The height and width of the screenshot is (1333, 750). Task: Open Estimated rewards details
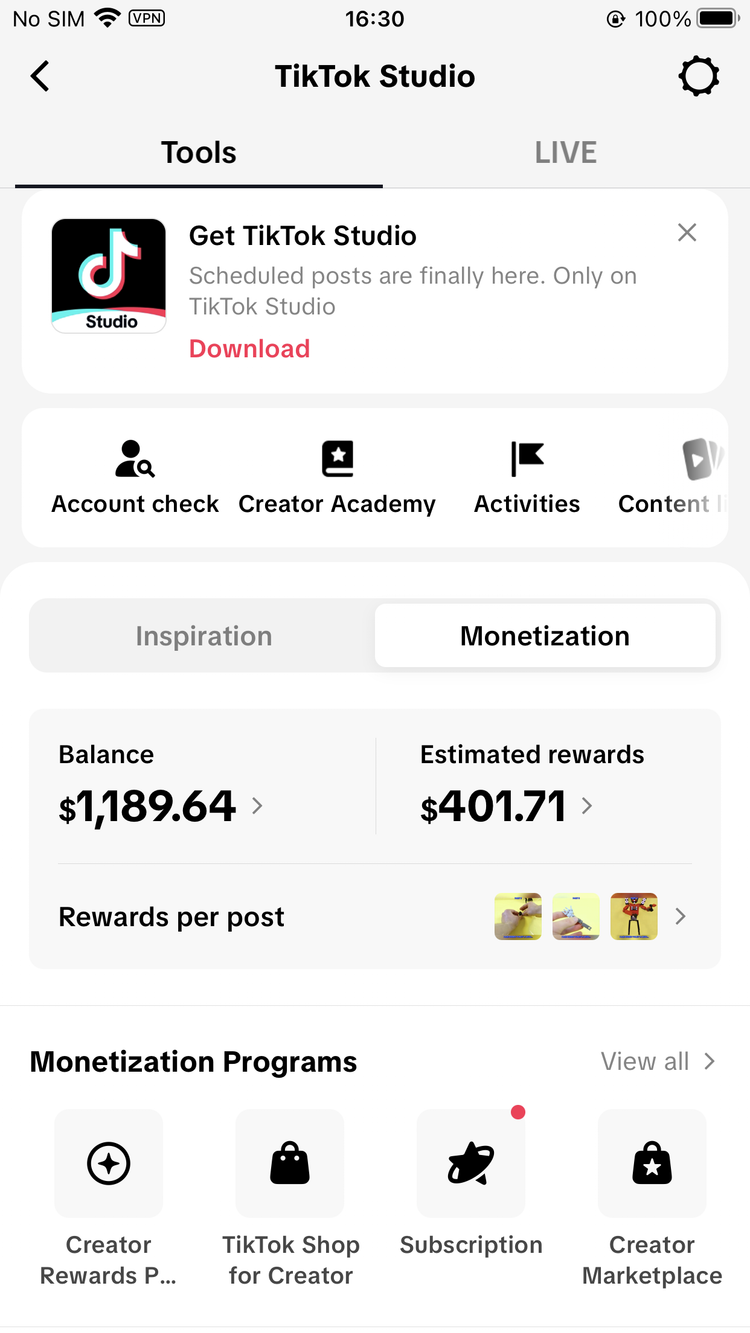(x=532, y=785)
